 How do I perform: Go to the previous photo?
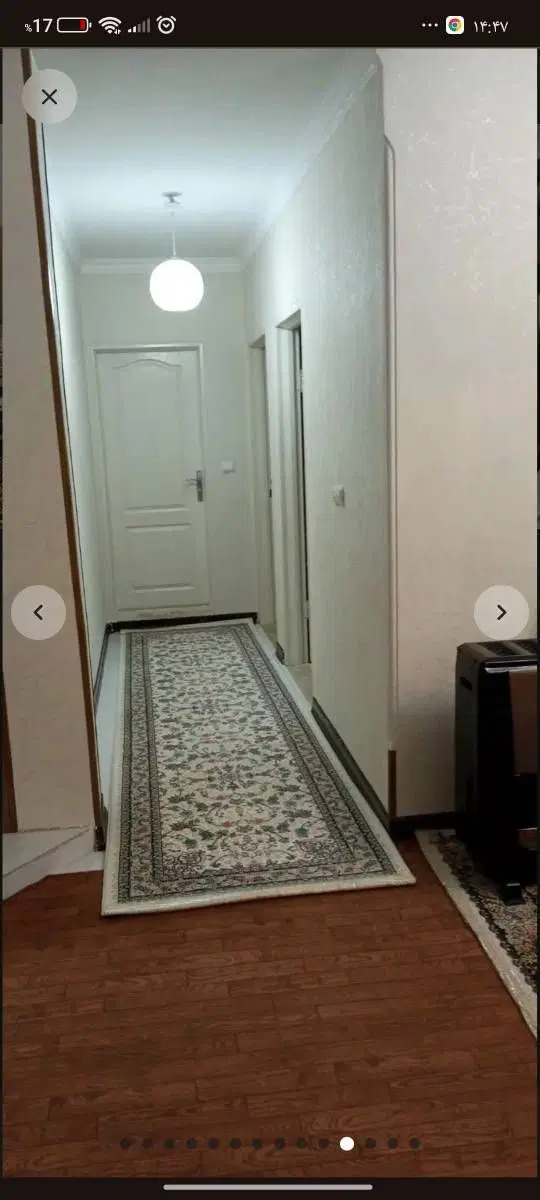[x=38, y=612]
